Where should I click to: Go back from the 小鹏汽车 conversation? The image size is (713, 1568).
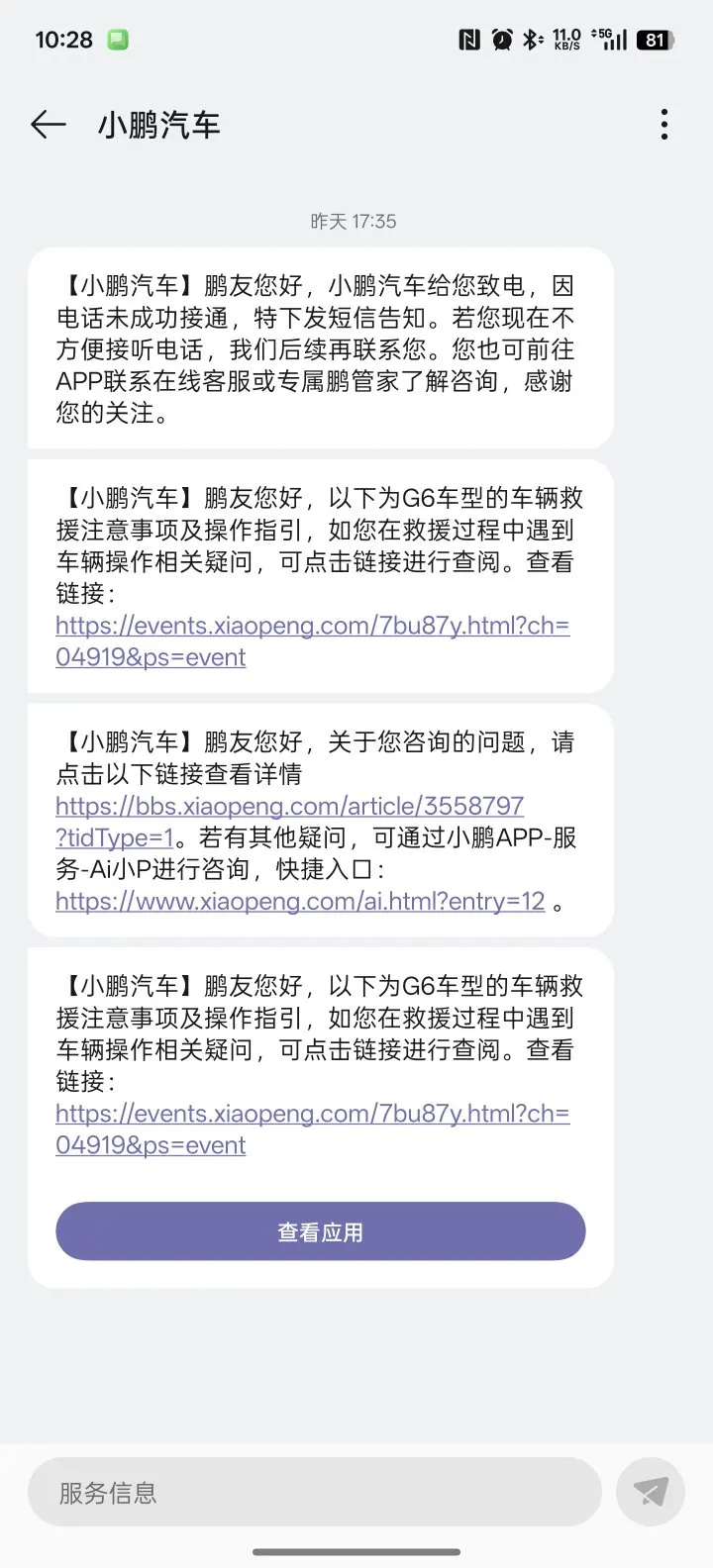(49, 125)
